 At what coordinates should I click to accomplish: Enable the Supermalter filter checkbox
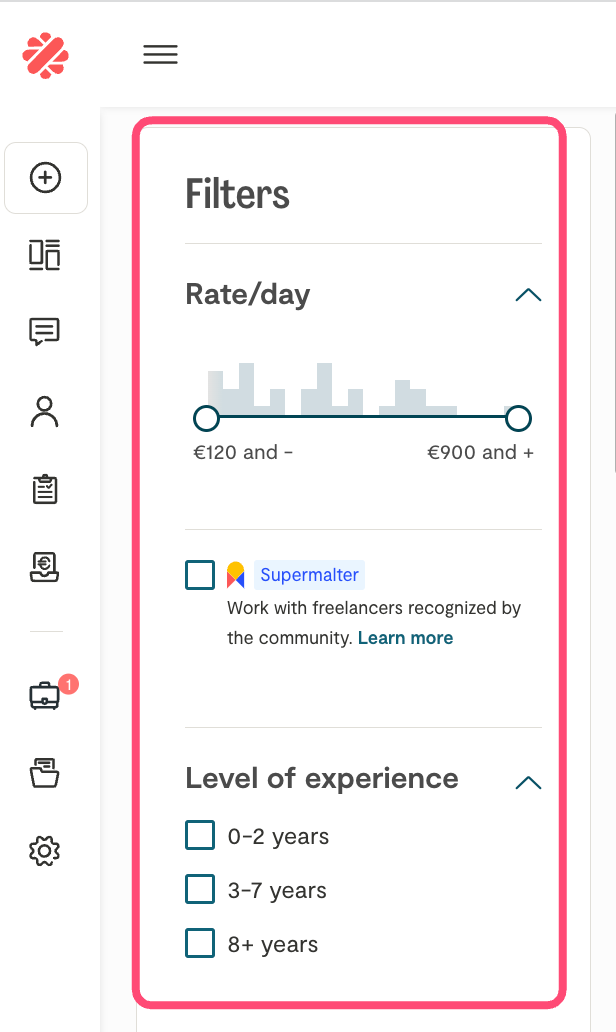click(200, 575)
